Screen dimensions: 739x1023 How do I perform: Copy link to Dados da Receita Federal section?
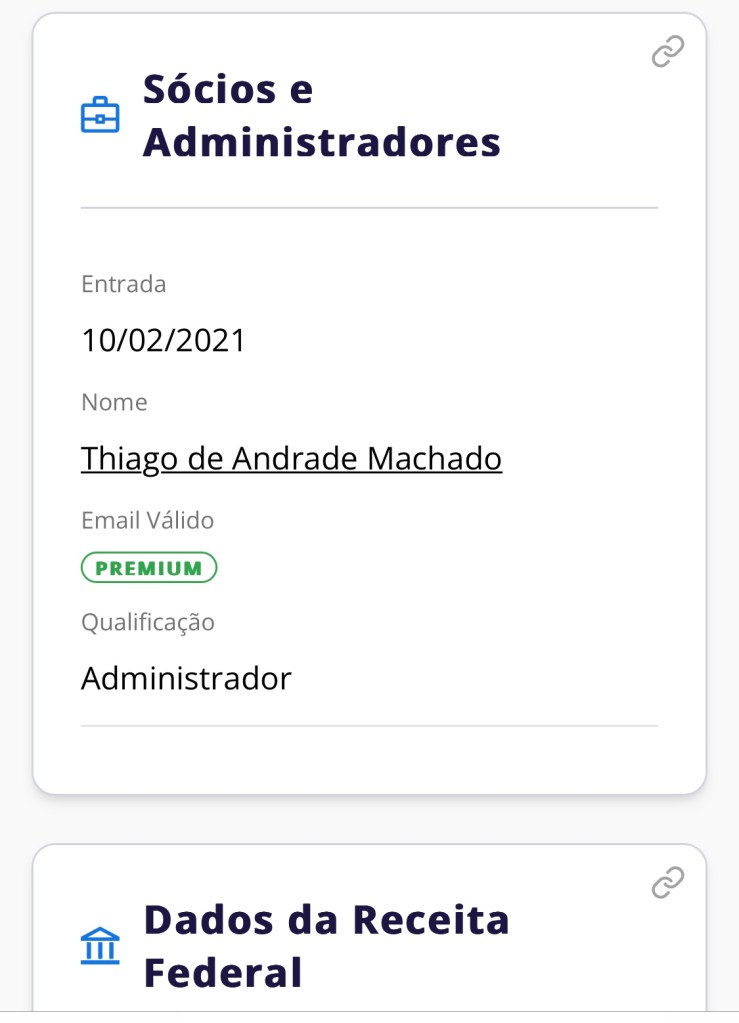pos(667,882)
